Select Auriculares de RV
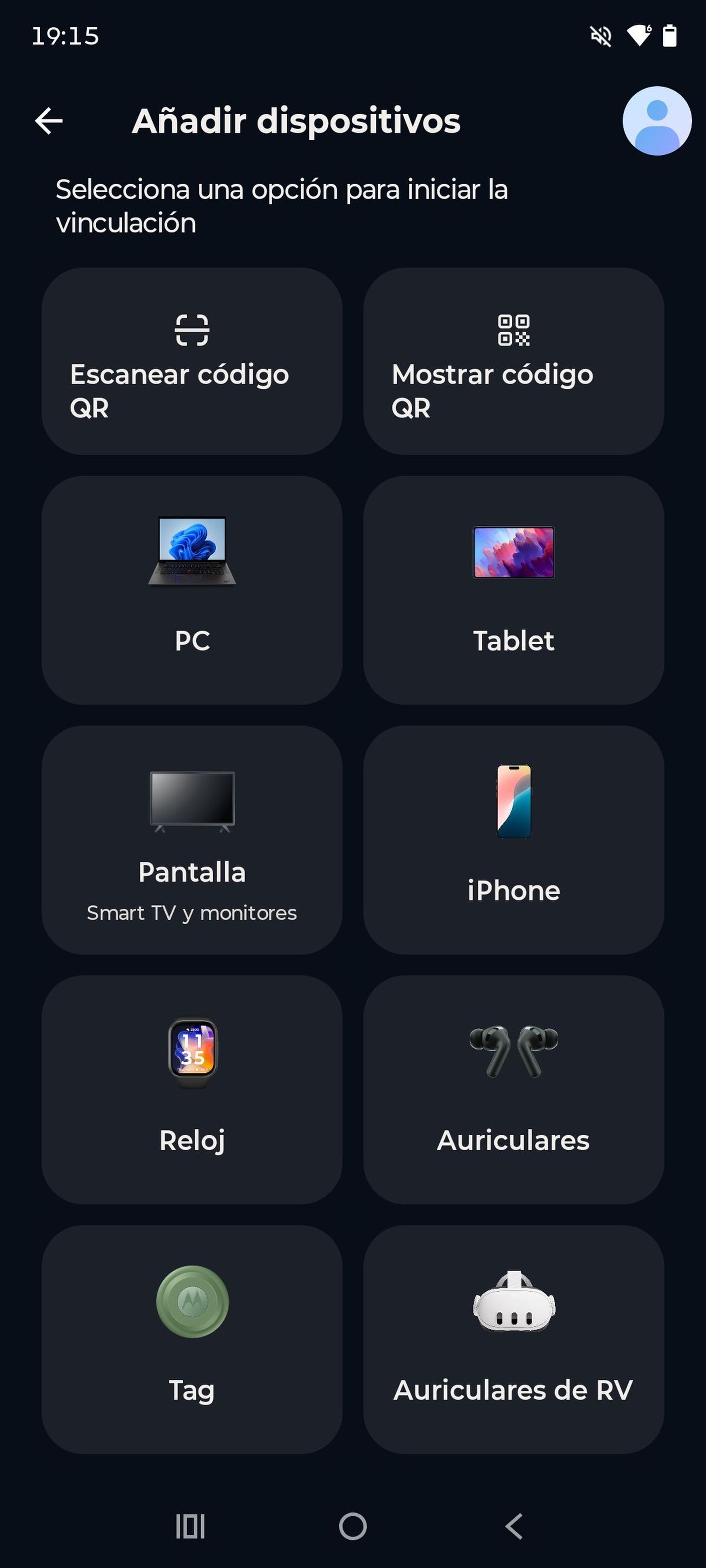The image size is (706, 1568). click(513, 1339)
